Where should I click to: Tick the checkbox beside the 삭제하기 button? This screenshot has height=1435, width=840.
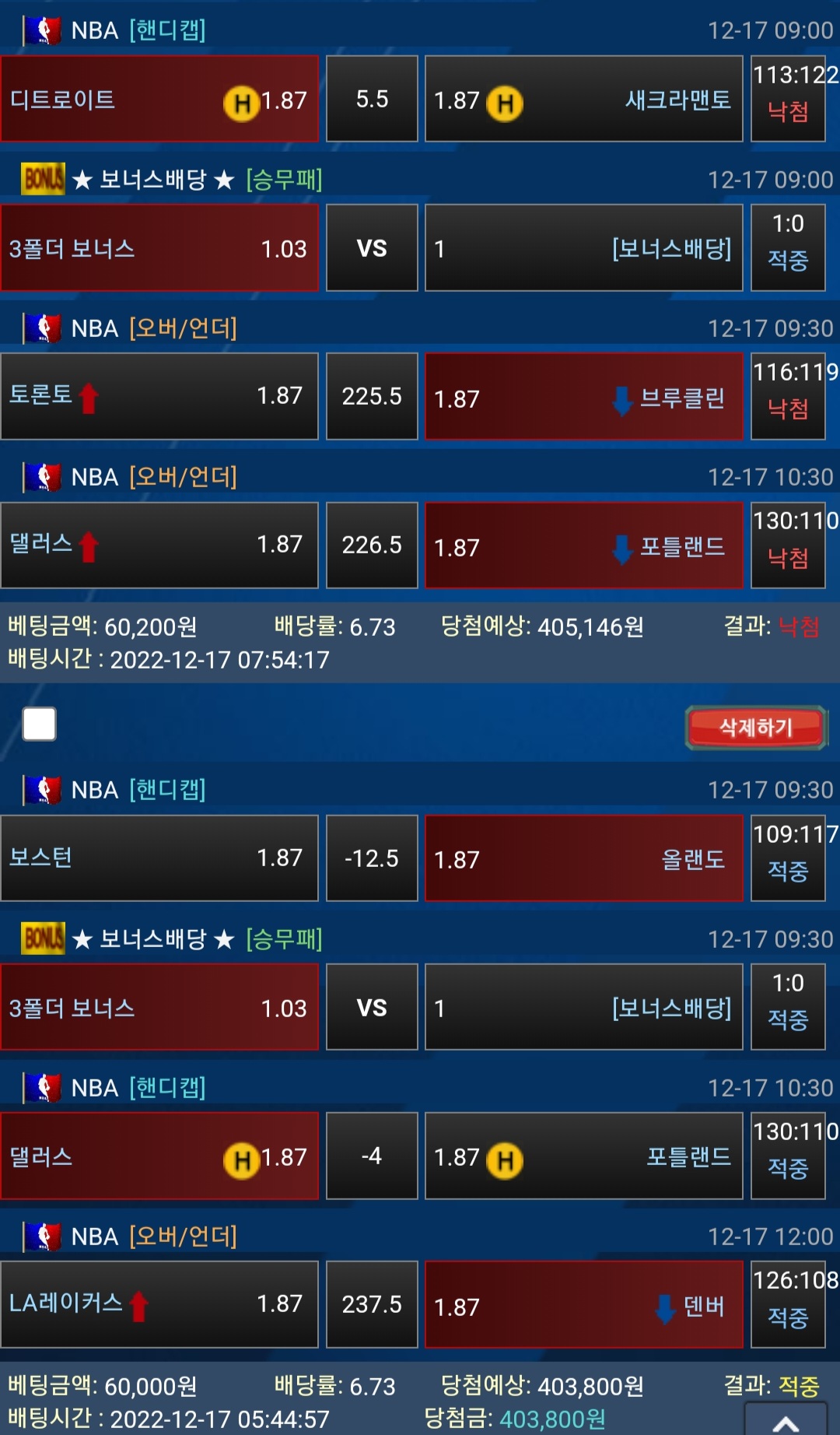coord(40,725)
